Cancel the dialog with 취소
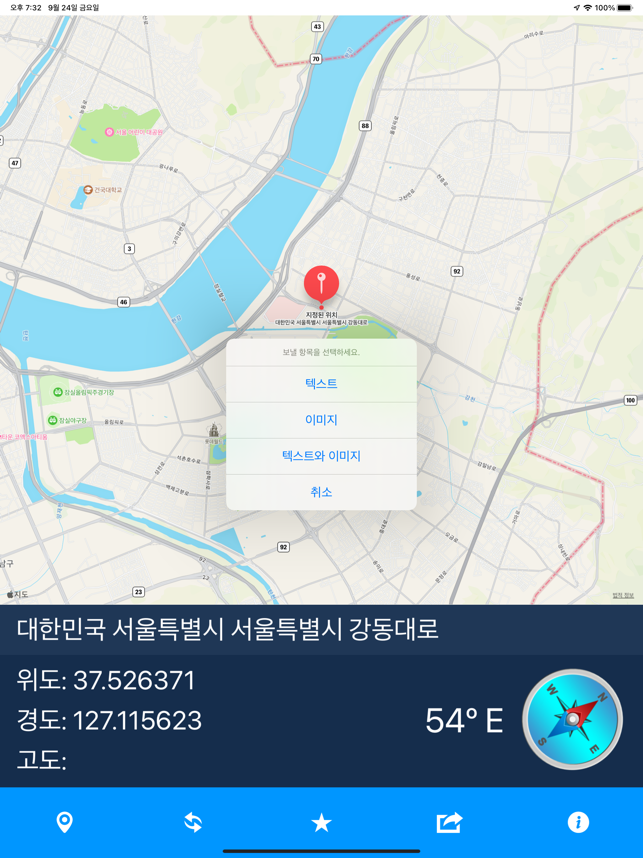The width and height of the screenshot is (643, 858). point(321,492)
